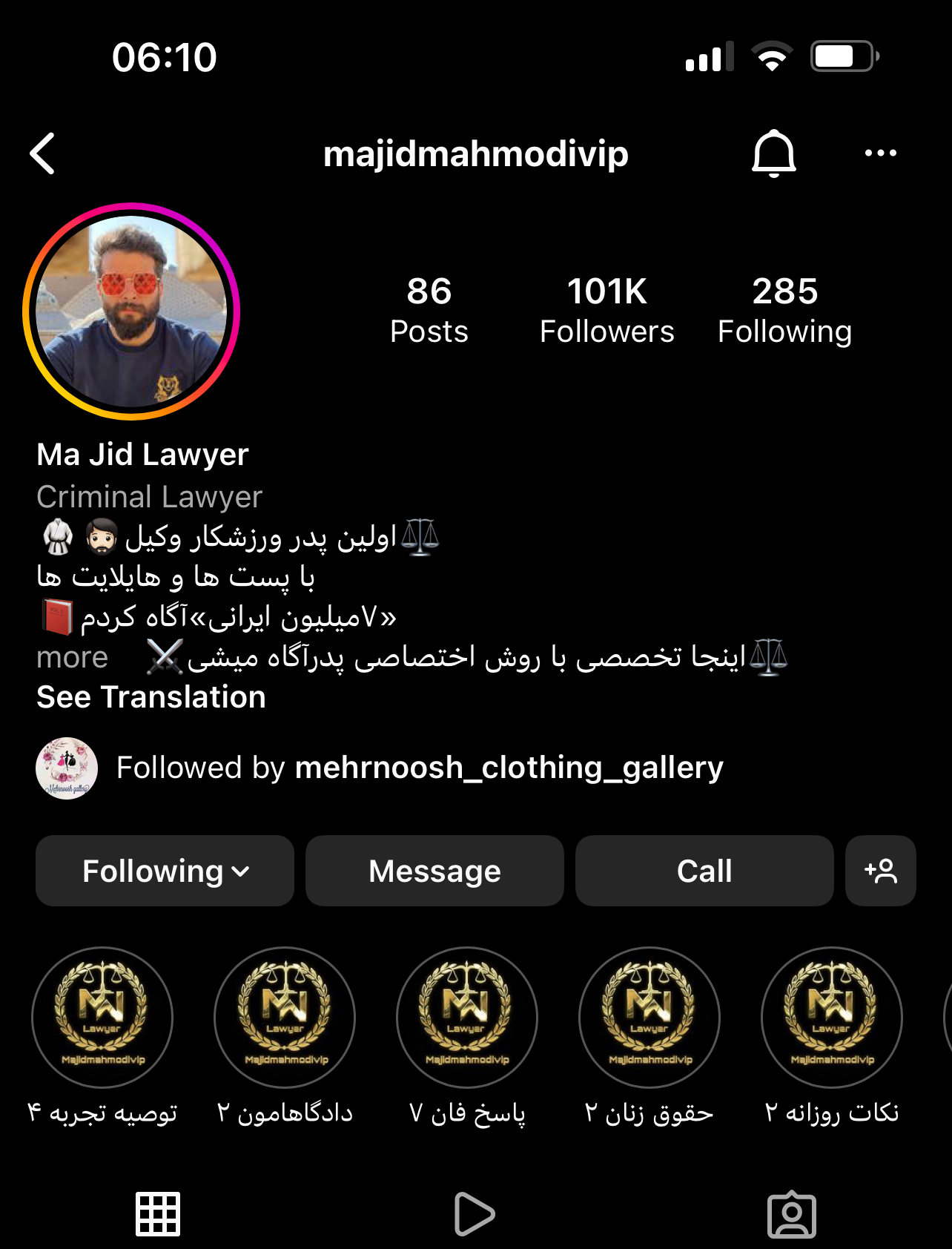Open the نکات روزانه ۲ highlight
952x1249 pixels.
click(x=832, y=1018)
